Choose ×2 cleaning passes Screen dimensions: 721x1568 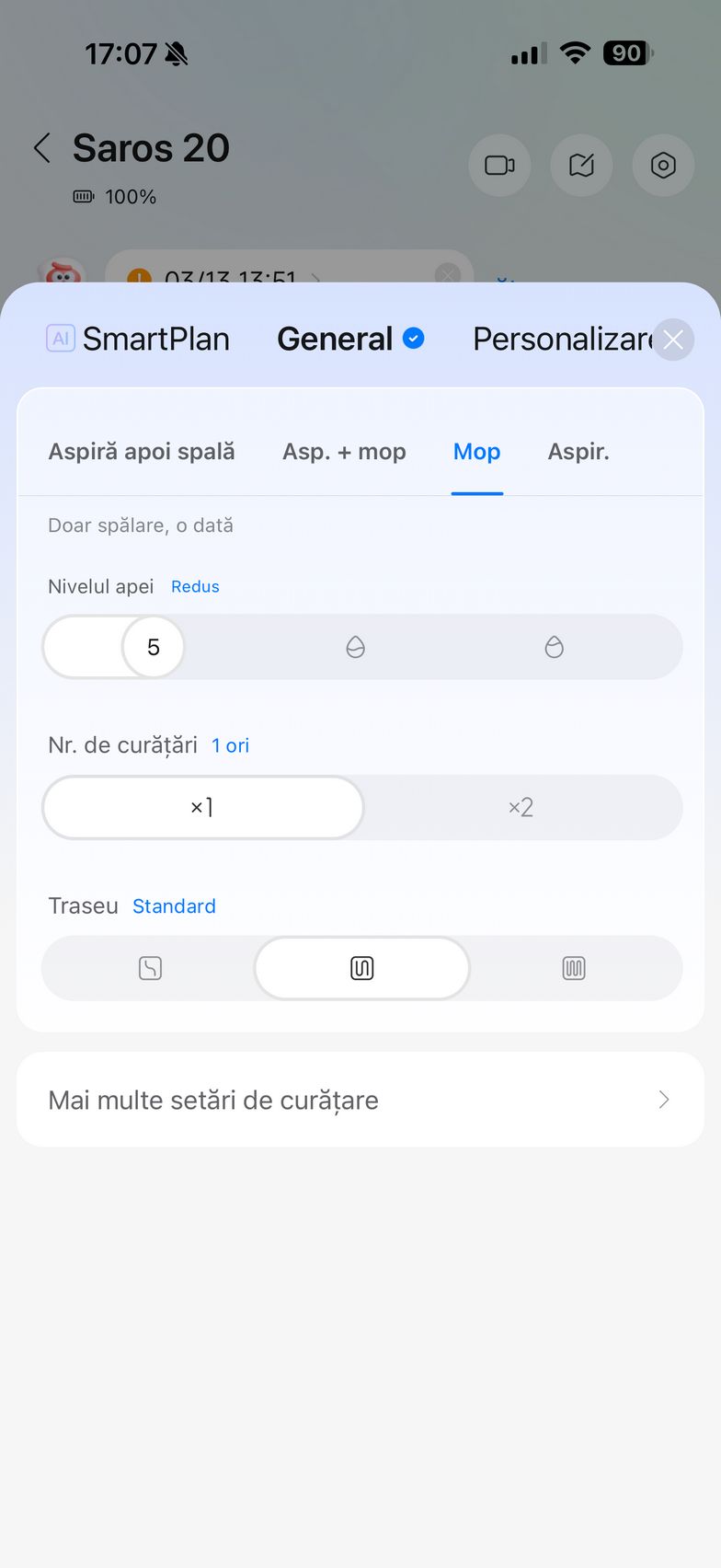tap(521, 808)
